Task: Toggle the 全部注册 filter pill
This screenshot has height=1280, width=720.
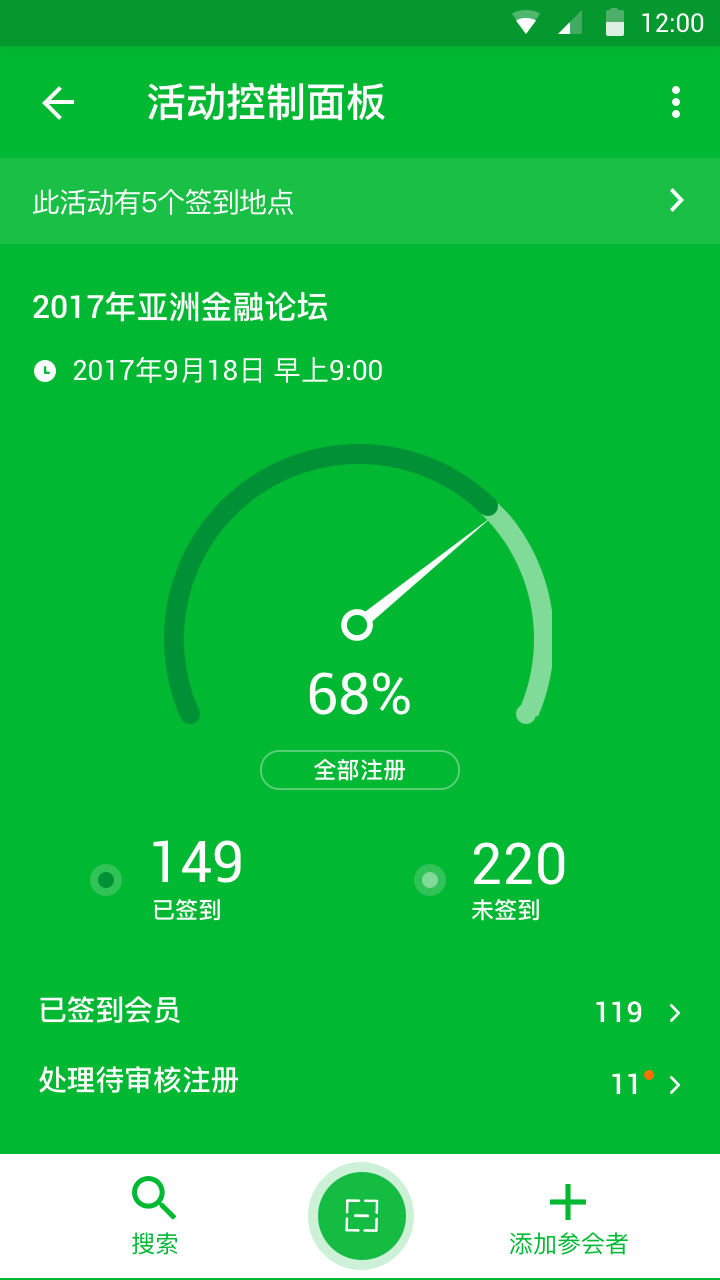Action: pyautogui.click(x=359, y=769)
